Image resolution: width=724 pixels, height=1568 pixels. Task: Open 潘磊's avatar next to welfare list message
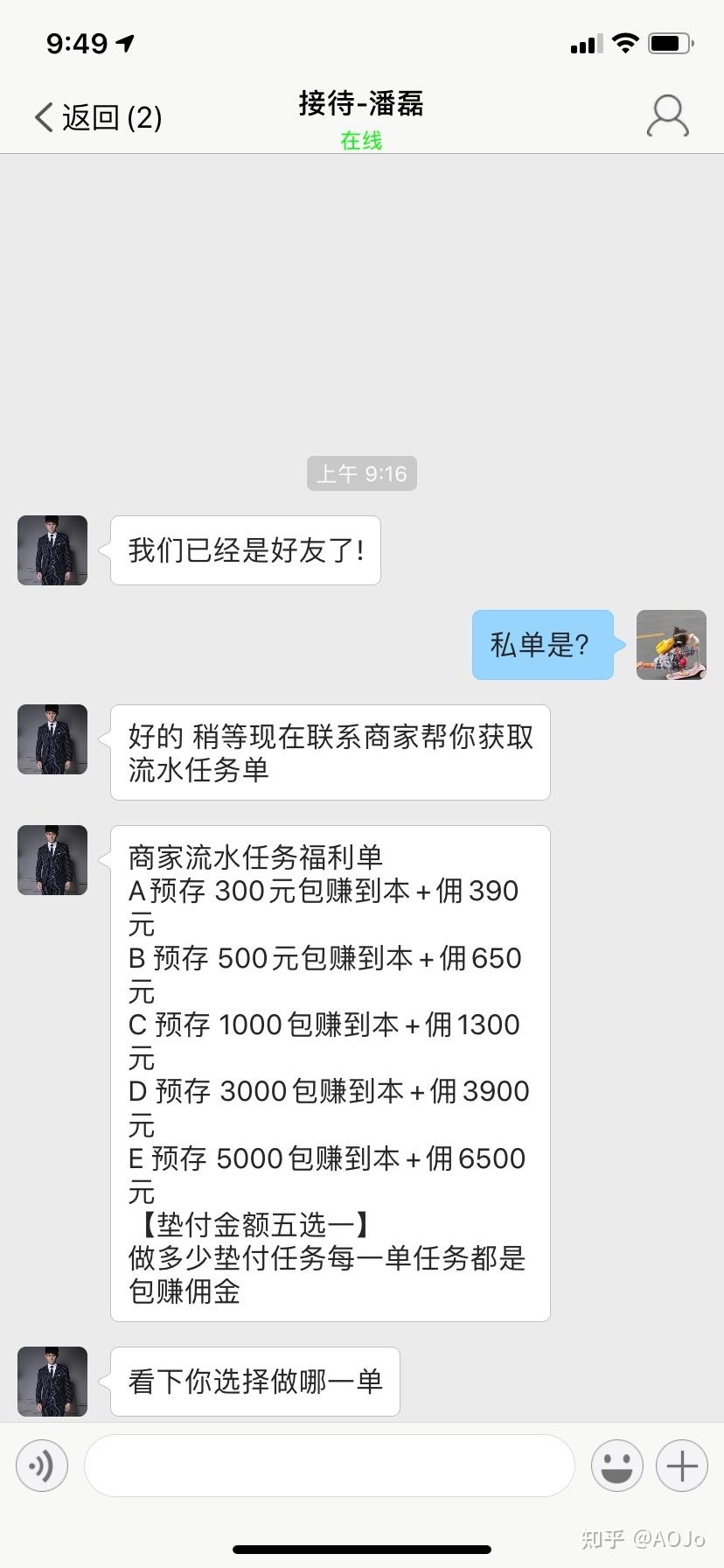pos(52,860)
